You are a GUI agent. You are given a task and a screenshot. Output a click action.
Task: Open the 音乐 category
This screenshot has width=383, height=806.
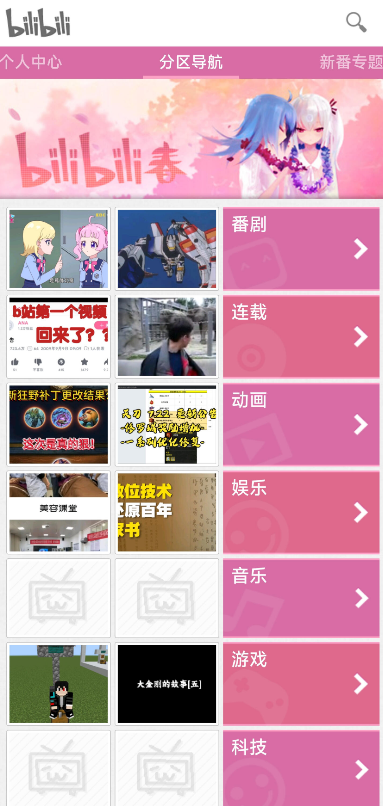pos(301,598)
